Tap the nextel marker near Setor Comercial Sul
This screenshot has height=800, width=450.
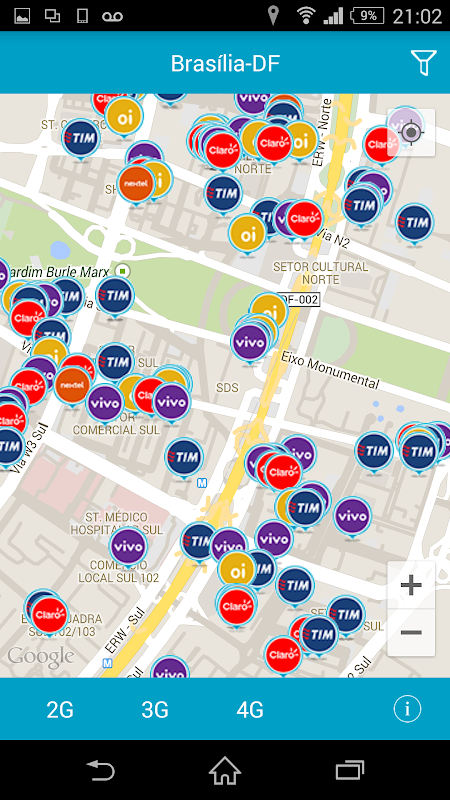click(x=72, y=386)
